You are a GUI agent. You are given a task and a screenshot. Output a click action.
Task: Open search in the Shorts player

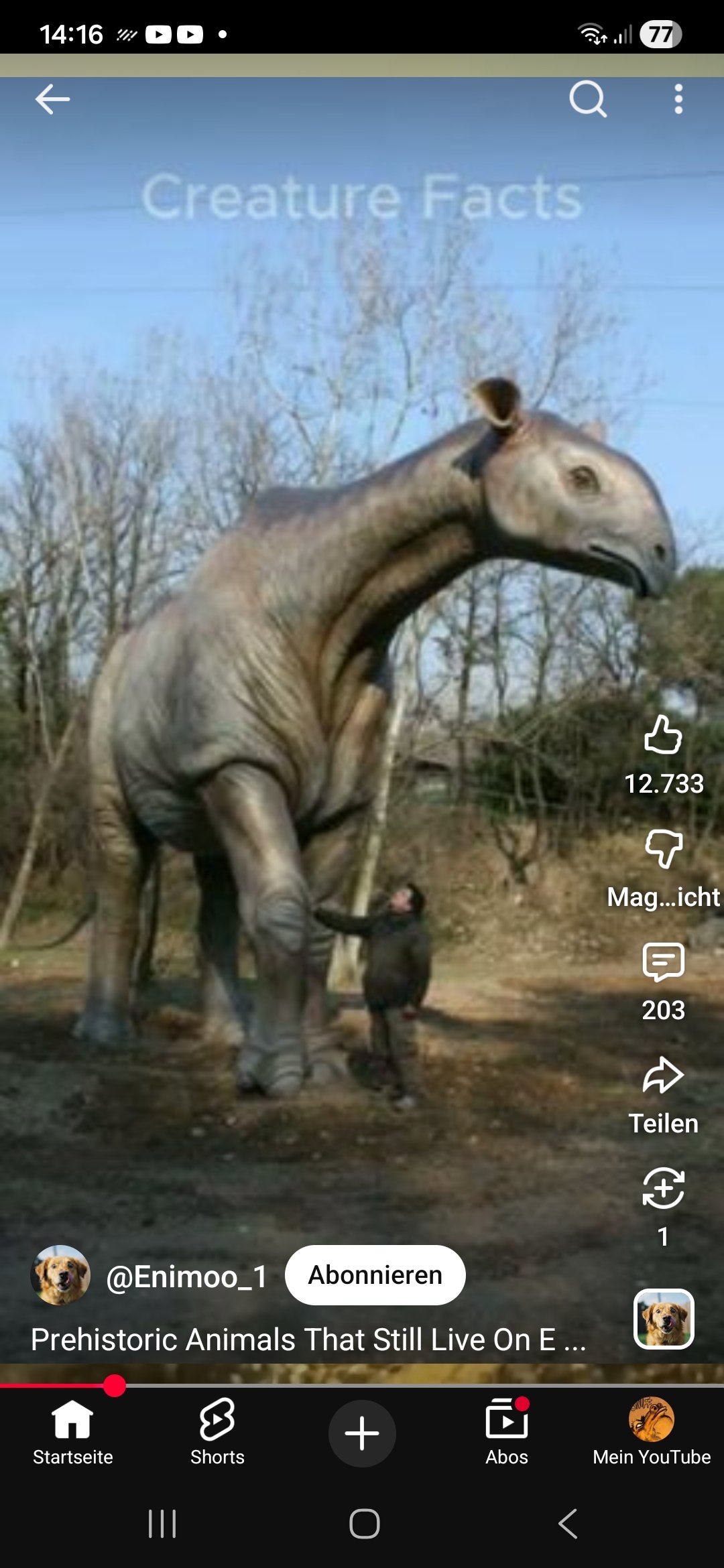(587, 99)
